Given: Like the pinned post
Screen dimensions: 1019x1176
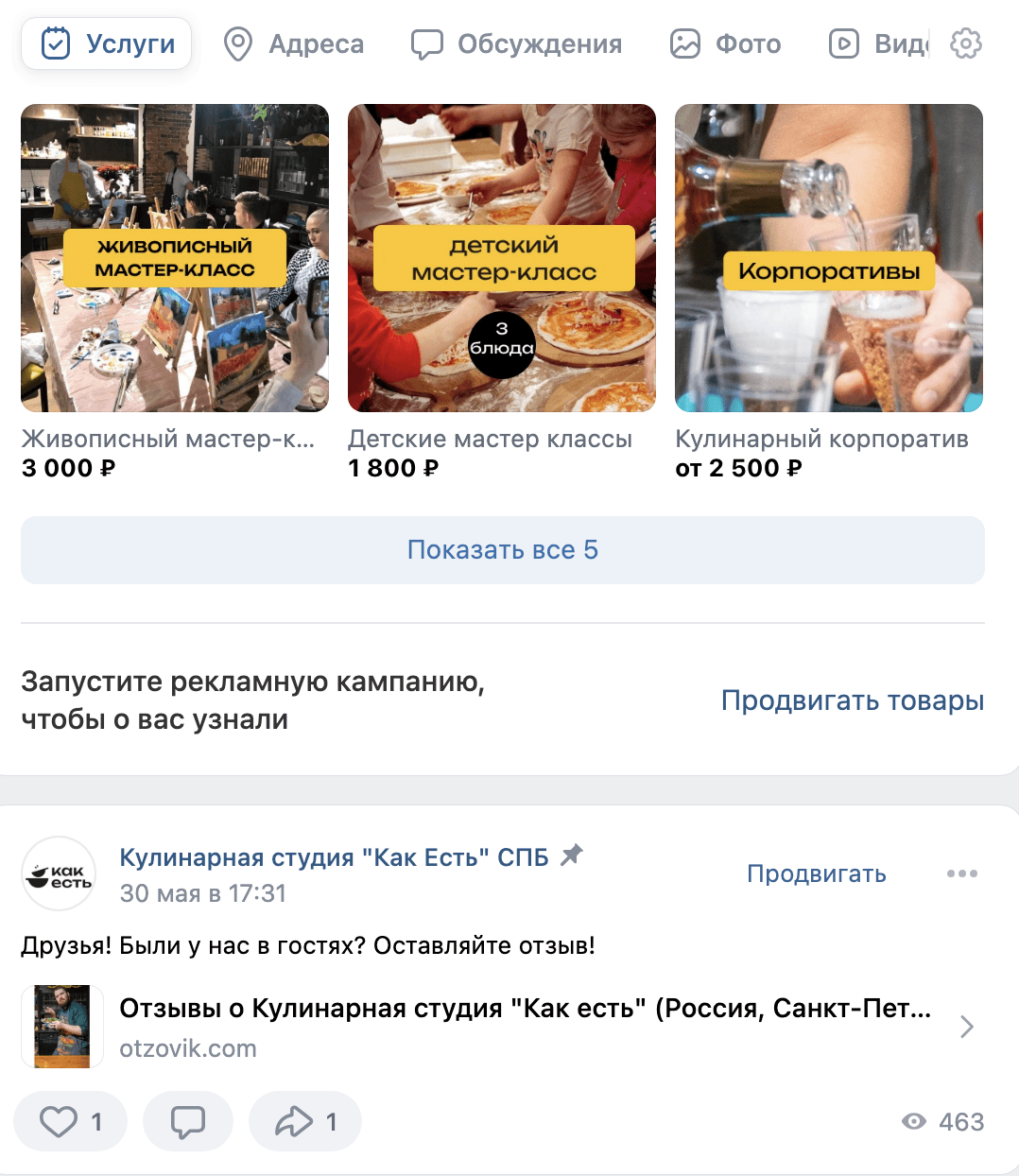Looking at the screenshot, I should [70, 1122].
